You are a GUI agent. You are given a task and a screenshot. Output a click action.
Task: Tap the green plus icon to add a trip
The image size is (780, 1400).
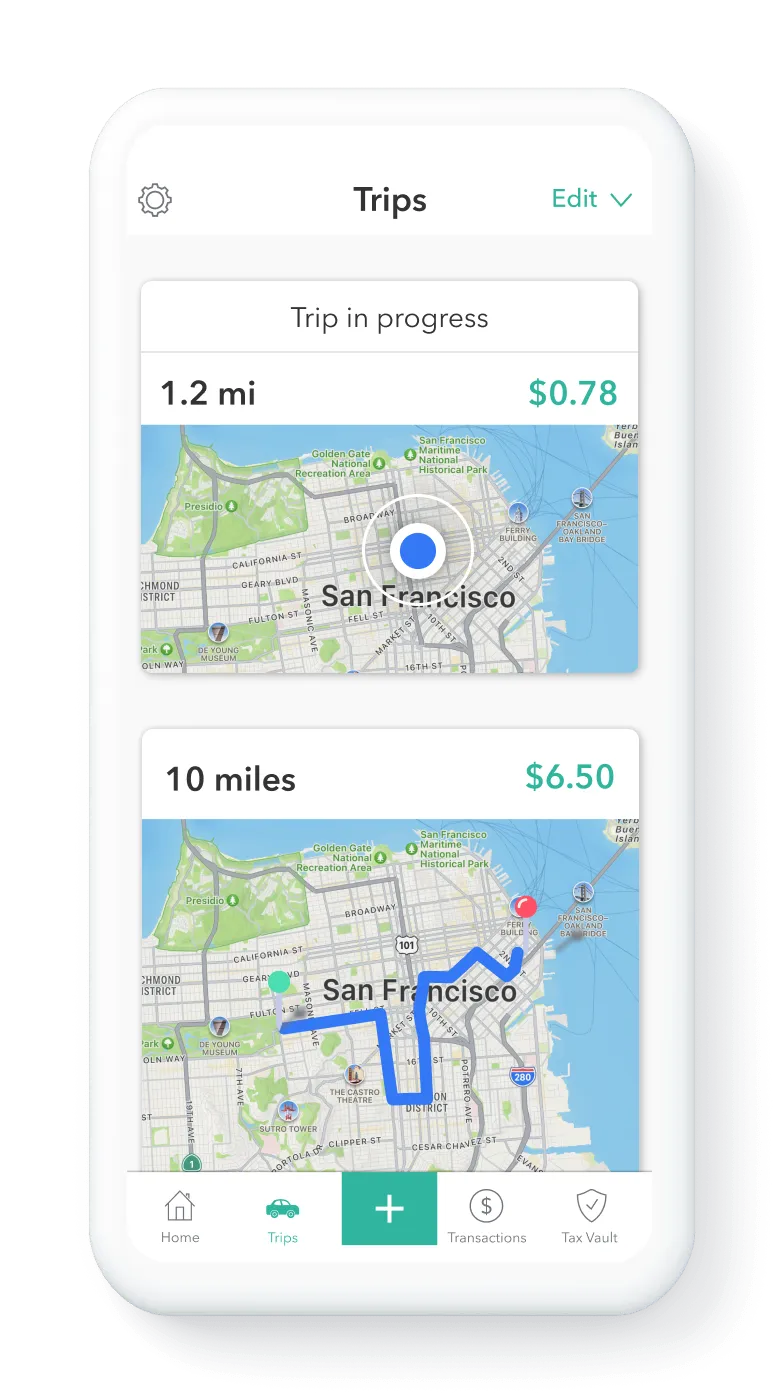click(x=389, y=1208)
